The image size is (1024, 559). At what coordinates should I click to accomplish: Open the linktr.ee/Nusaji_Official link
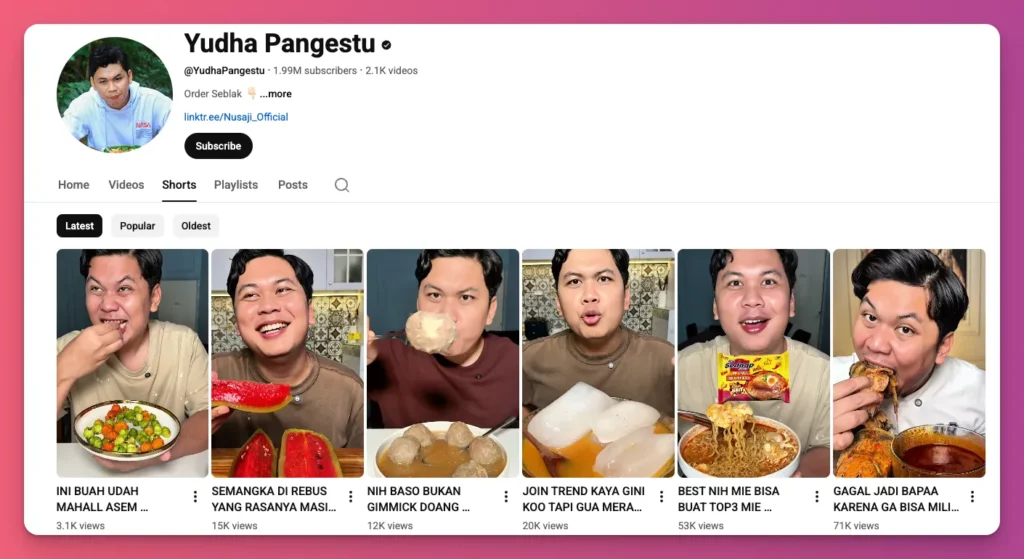236,117
